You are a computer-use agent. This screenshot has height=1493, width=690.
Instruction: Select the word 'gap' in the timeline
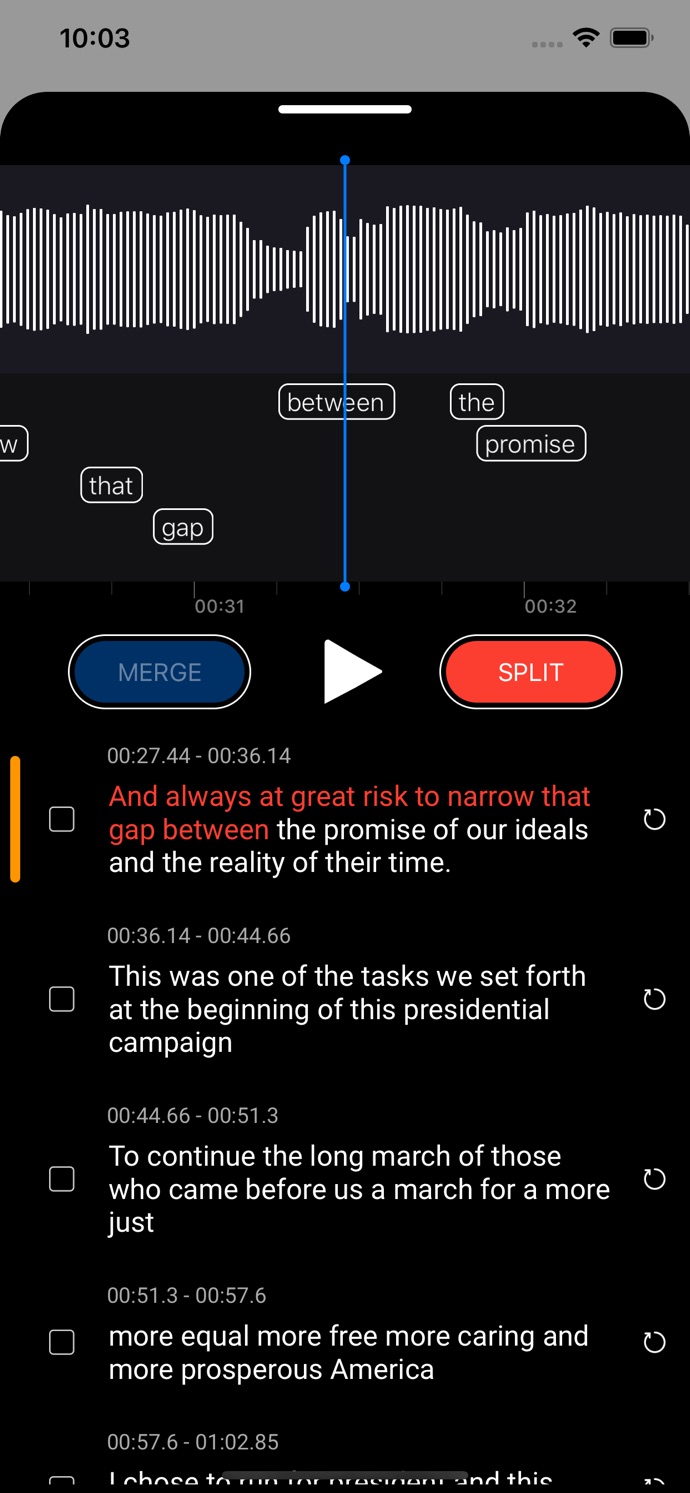click(183, 527)
